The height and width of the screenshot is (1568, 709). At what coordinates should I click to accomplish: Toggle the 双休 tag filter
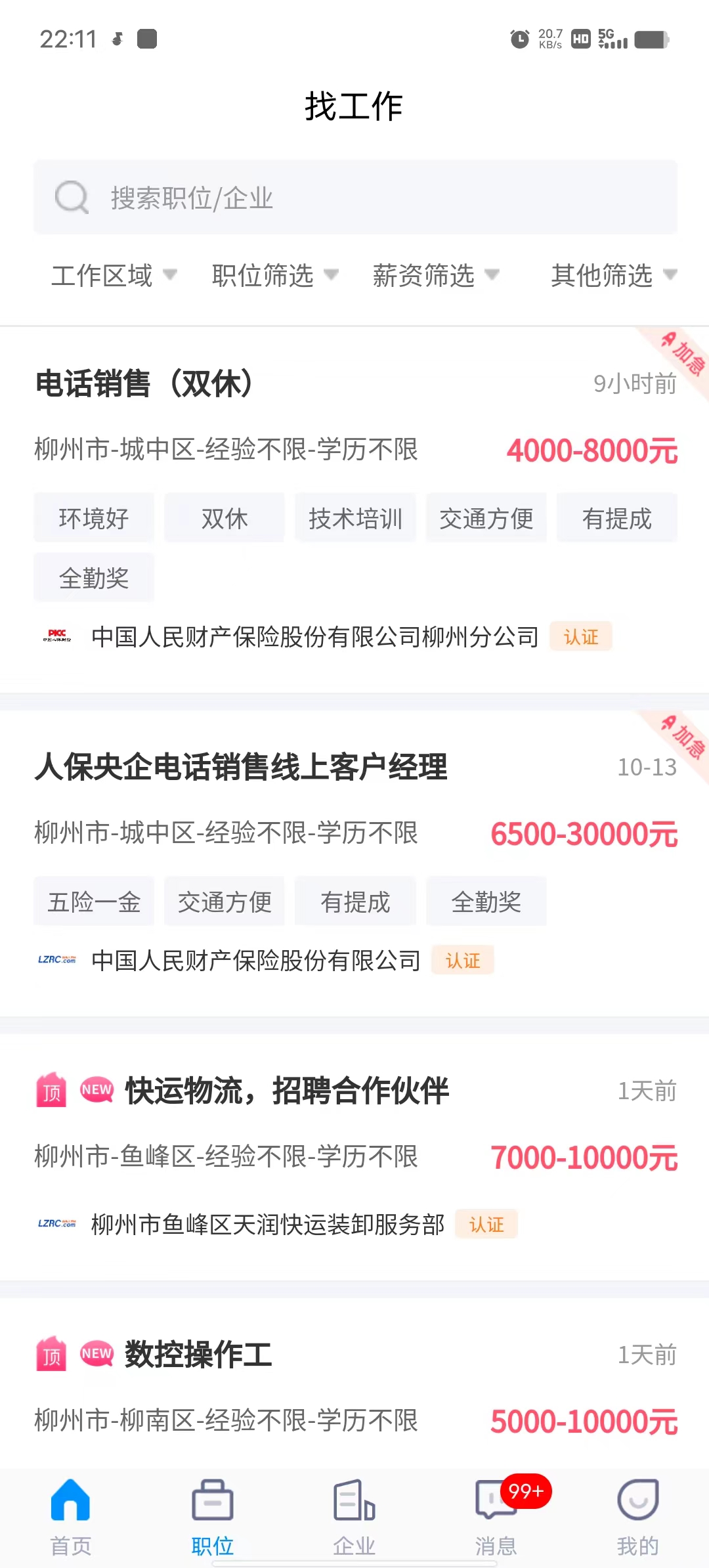pyautogui.click(x=224, y=518)
